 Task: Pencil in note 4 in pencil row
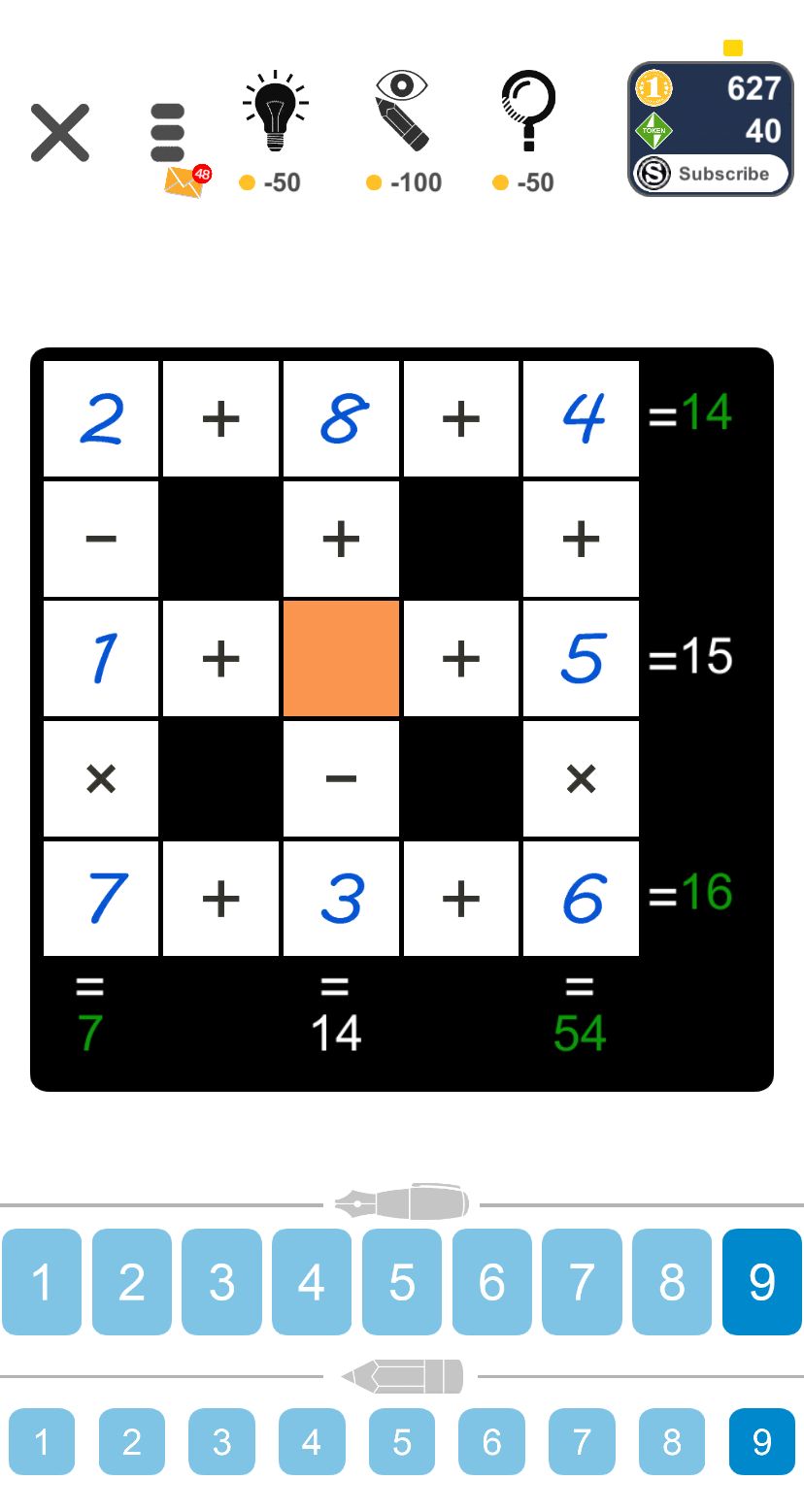[x=312, y=1441]
